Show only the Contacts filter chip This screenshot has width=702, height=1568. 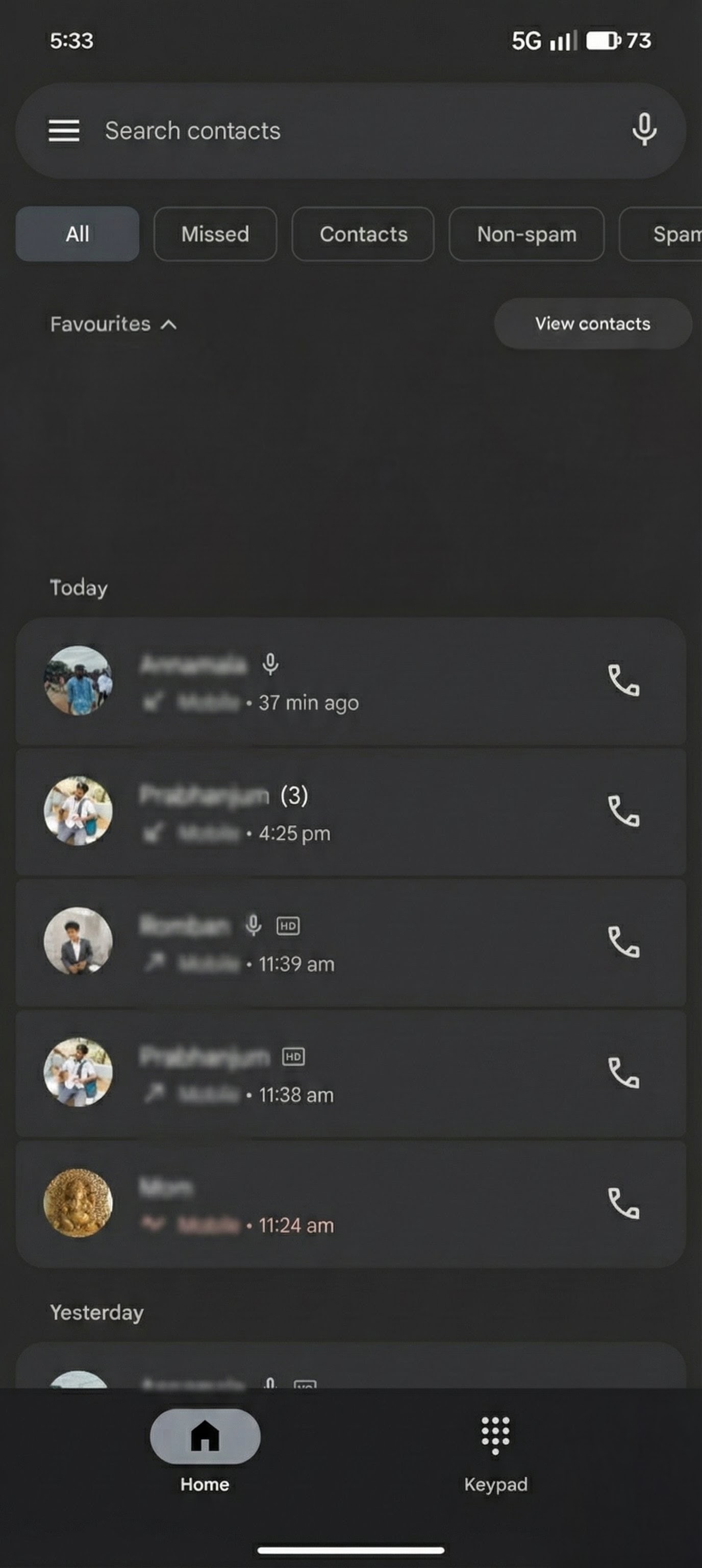[363, 234]
